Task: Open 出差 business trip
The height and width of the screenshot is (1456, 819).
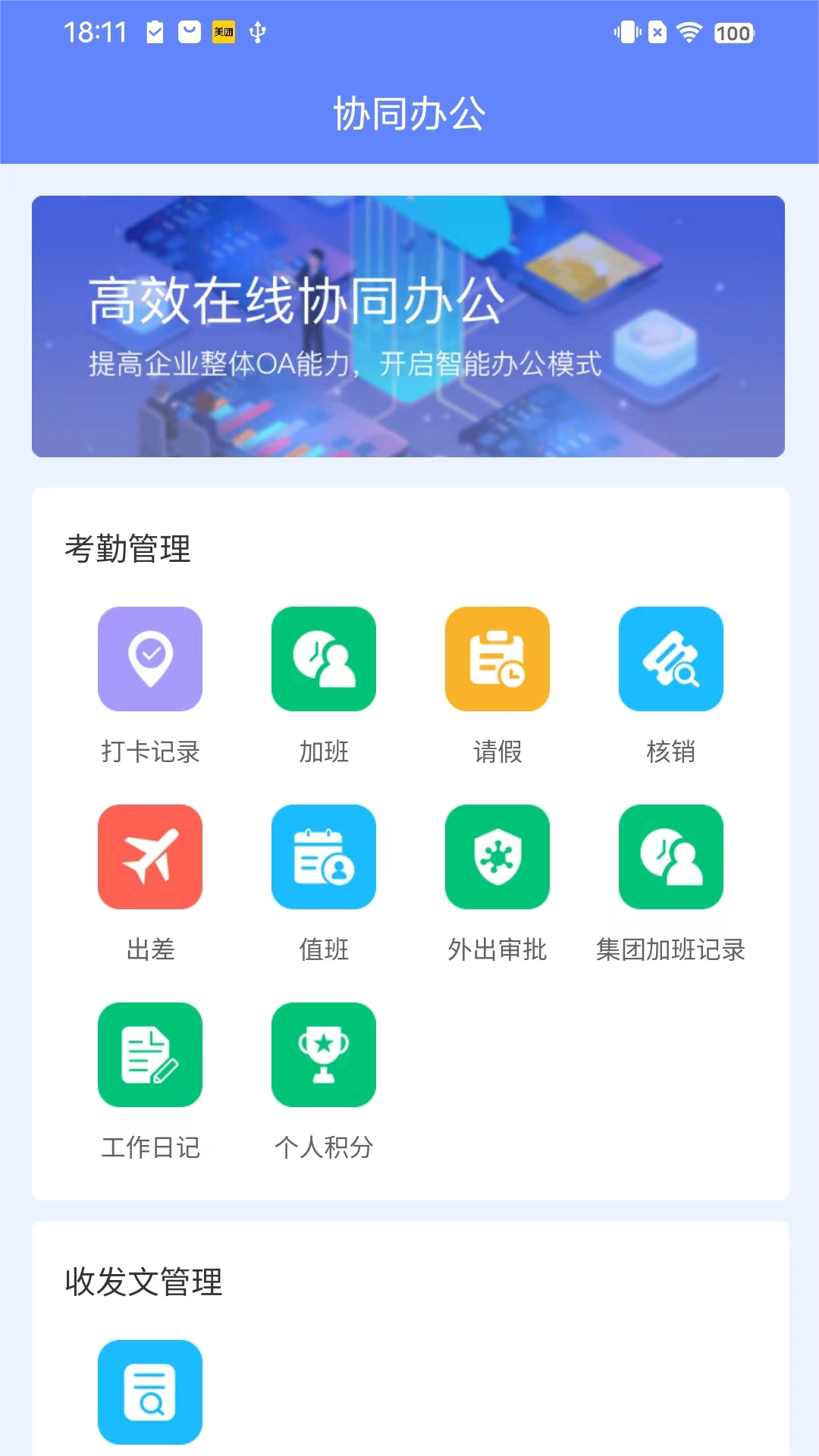Action: tap(150, 857)
